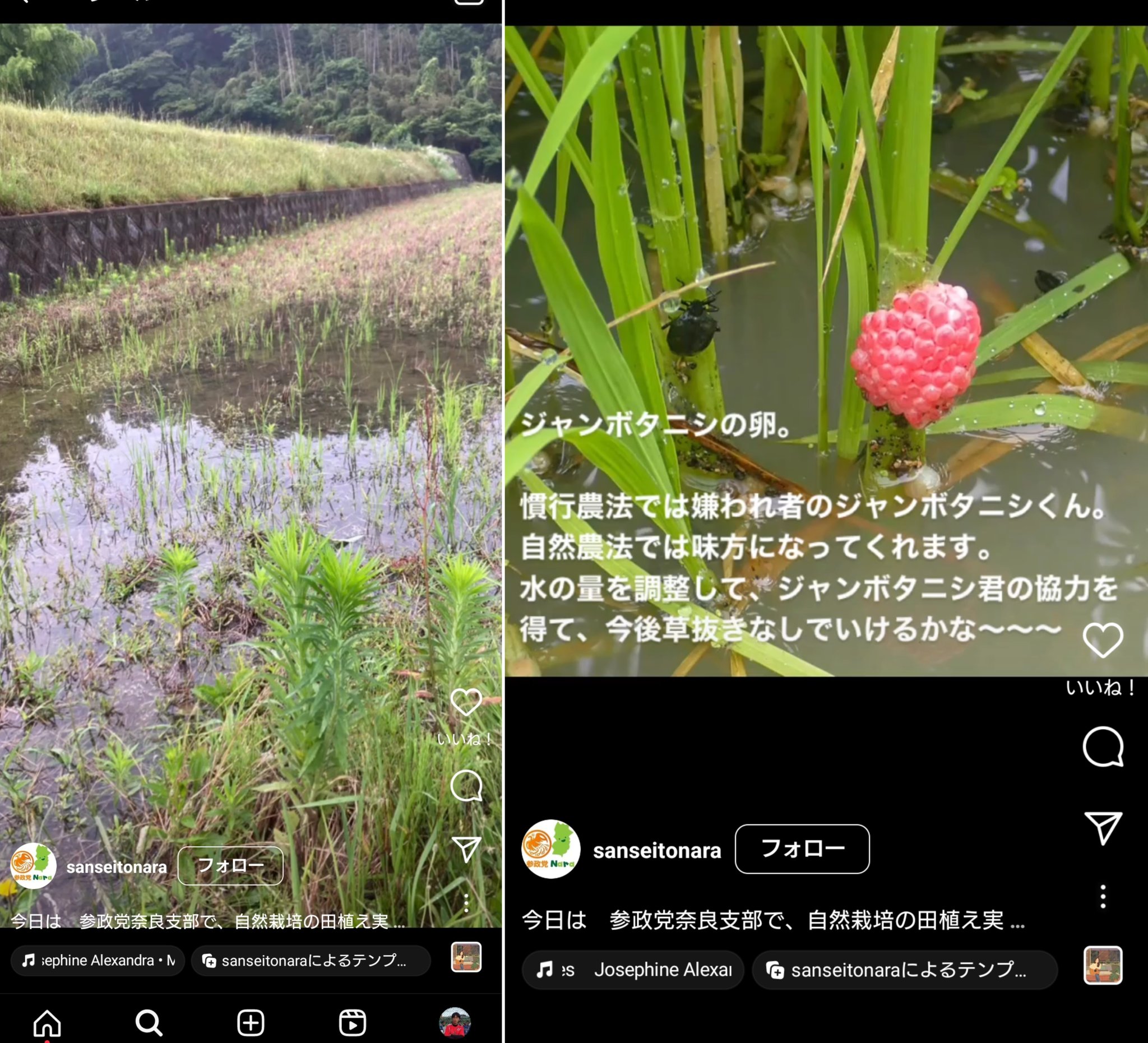
Task: Switch to the Reels tab
Action: click(352, 1023)
